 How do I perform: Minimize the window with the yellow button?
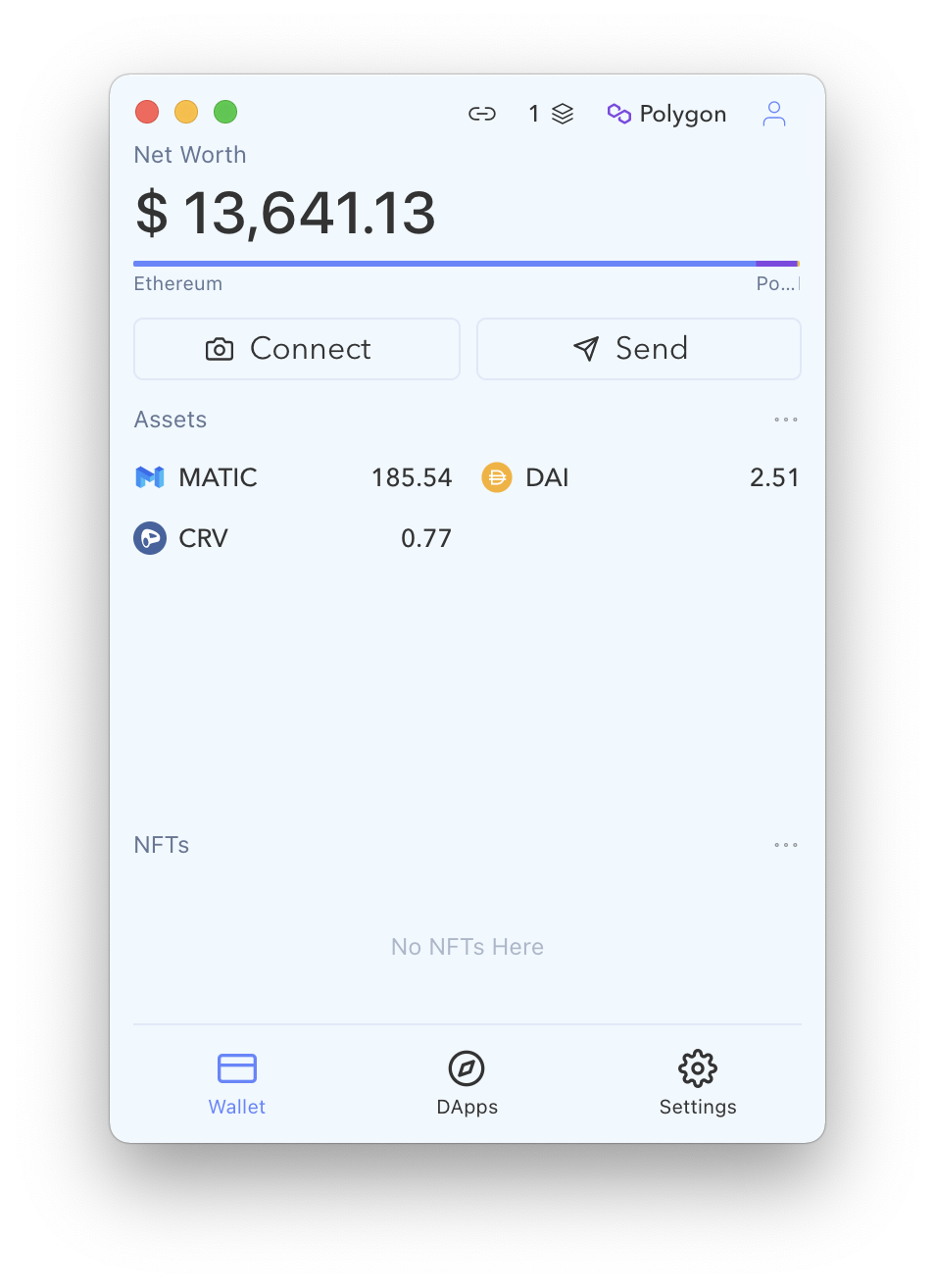pyautogui.click(x=186, y=112)
